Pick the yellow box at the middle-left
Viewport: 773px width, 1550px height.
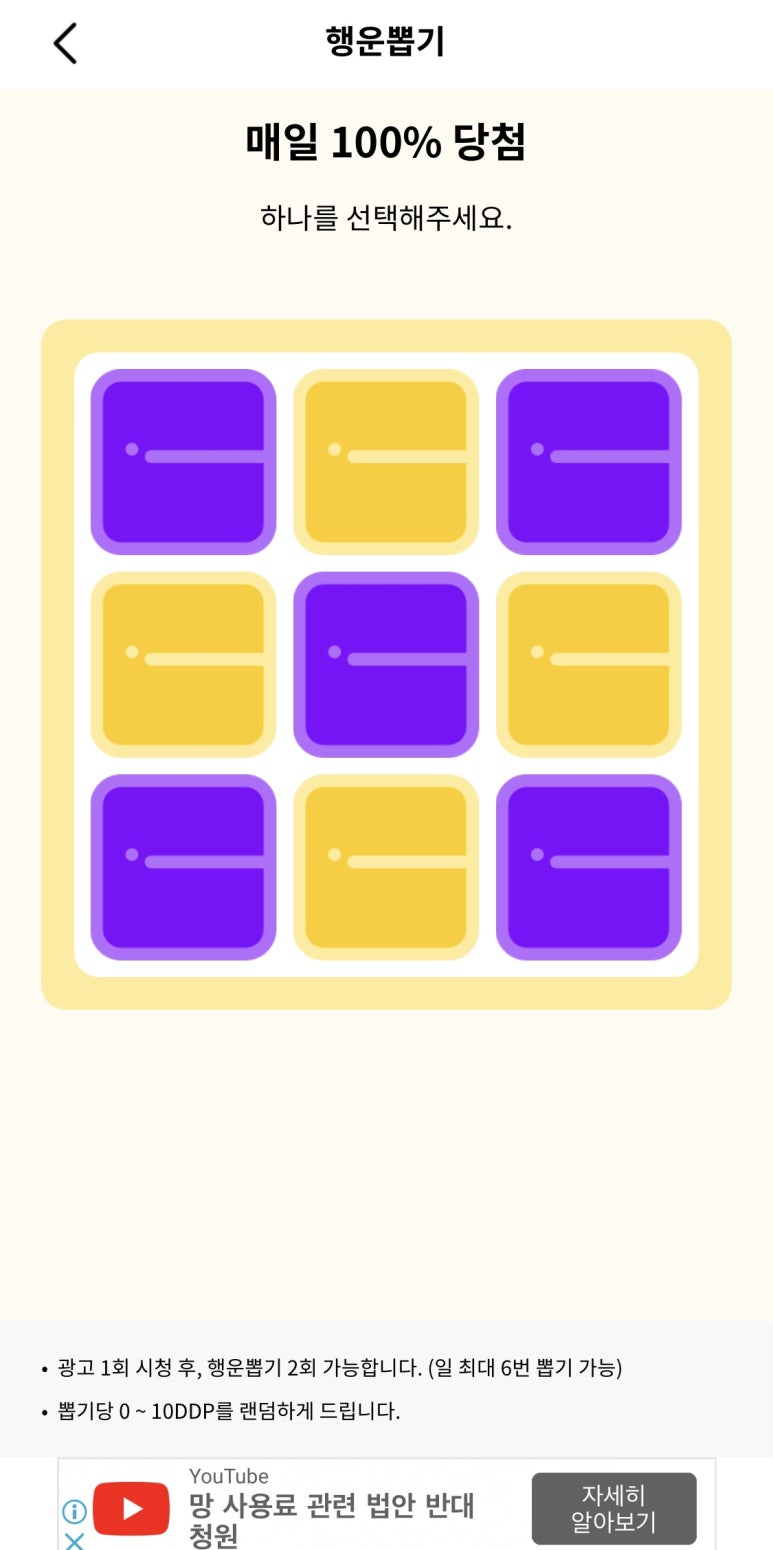pyautogui.click(x=183, y=665)
